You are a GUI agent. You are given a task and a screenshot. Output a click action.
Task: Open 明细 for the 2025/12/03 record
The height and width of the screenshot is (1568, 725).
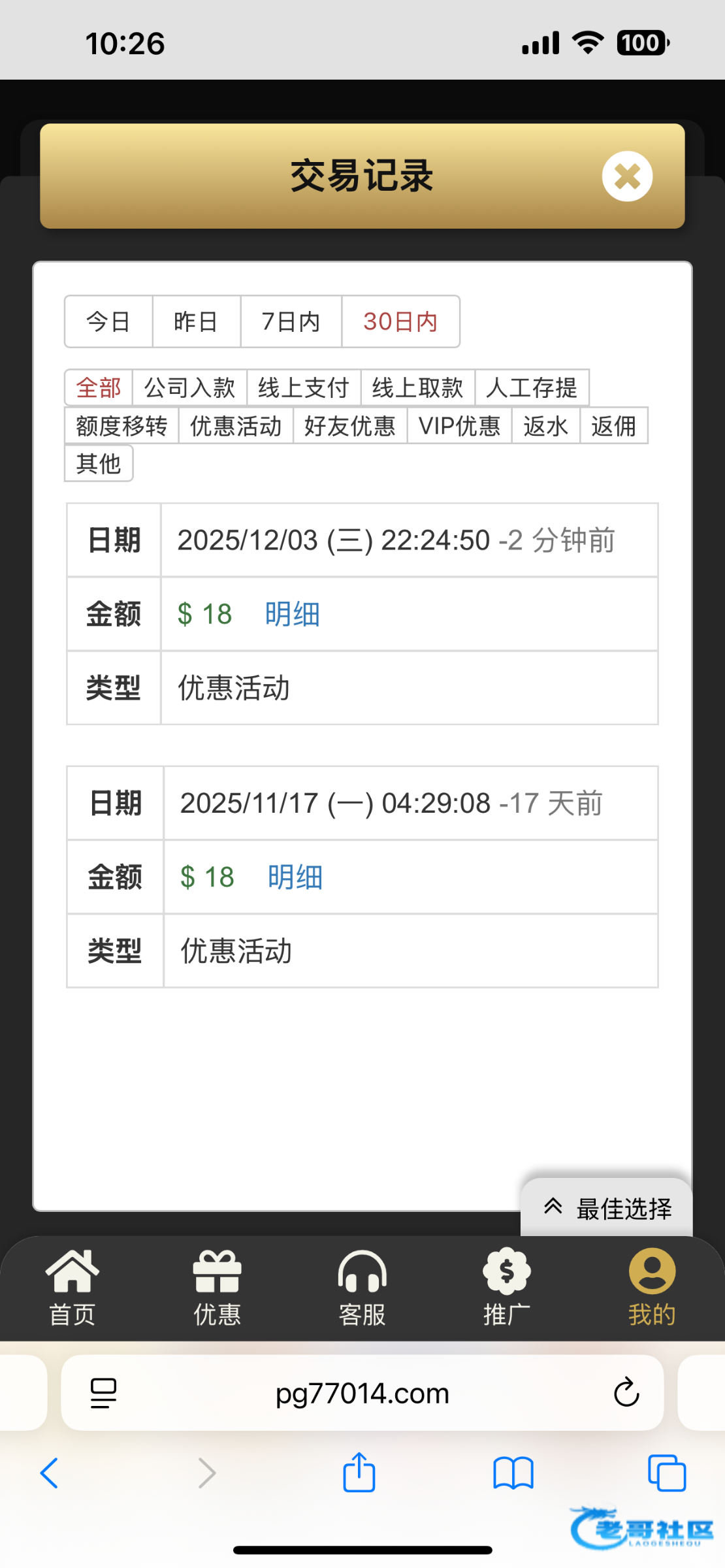(x=293, y=614)
